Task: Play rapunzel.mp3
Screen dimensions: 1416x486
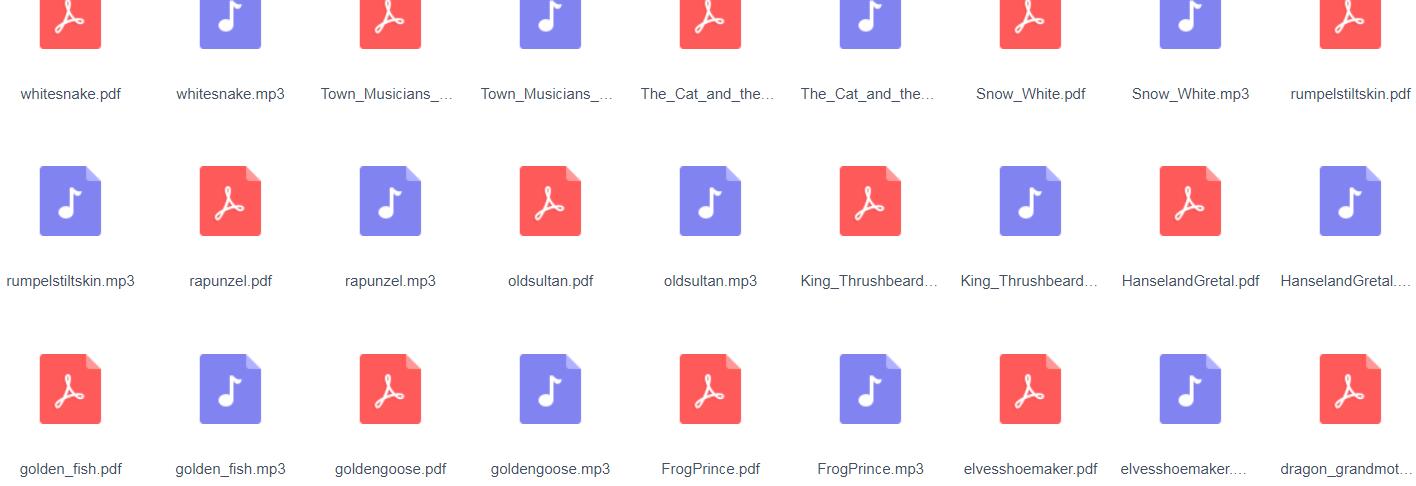Action: (390, 201)
